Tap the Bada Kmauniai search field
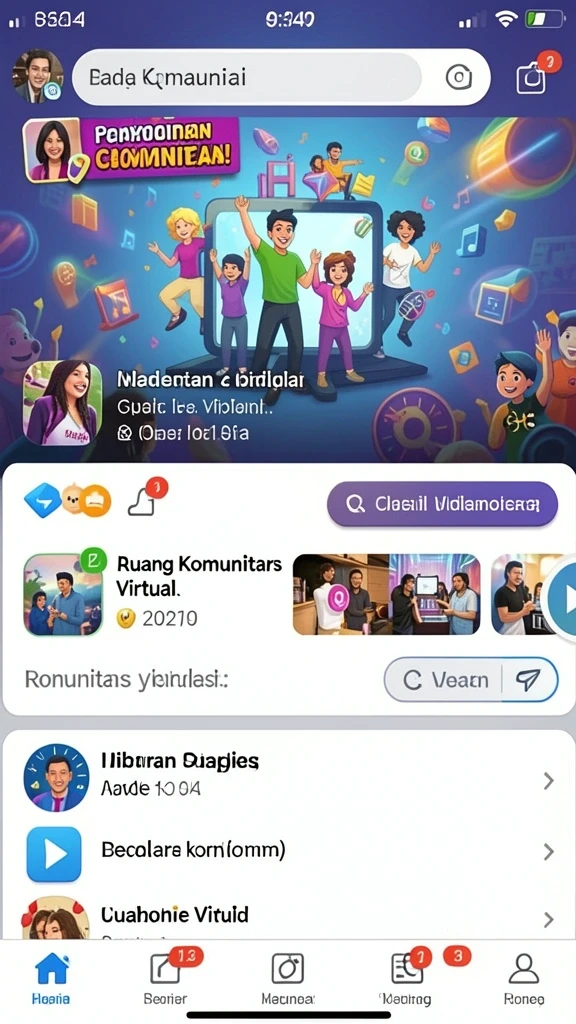 246,77
